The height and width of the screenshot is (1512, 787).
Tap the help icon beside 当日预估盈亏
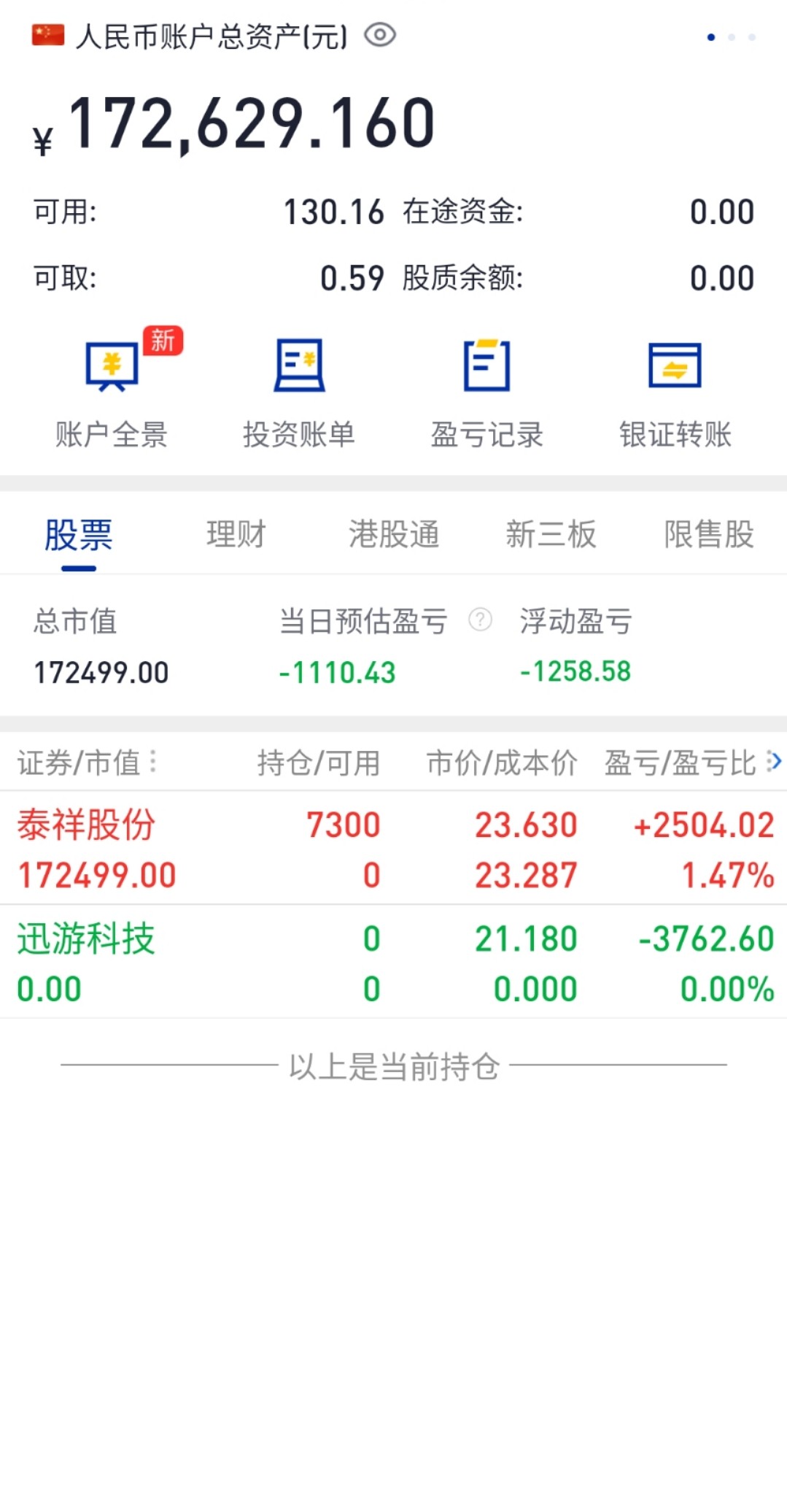click(480, 620)
